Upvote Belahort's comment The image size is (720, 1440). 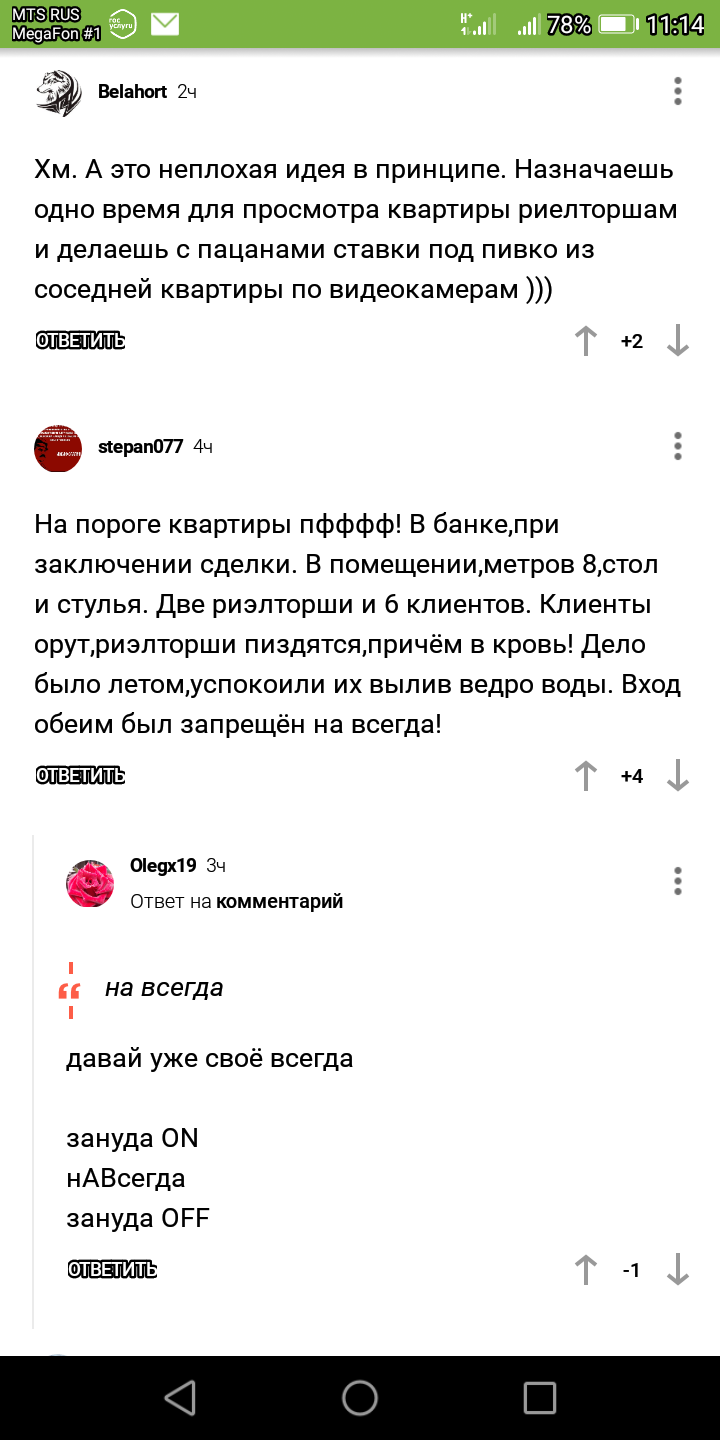click(585, 341)
